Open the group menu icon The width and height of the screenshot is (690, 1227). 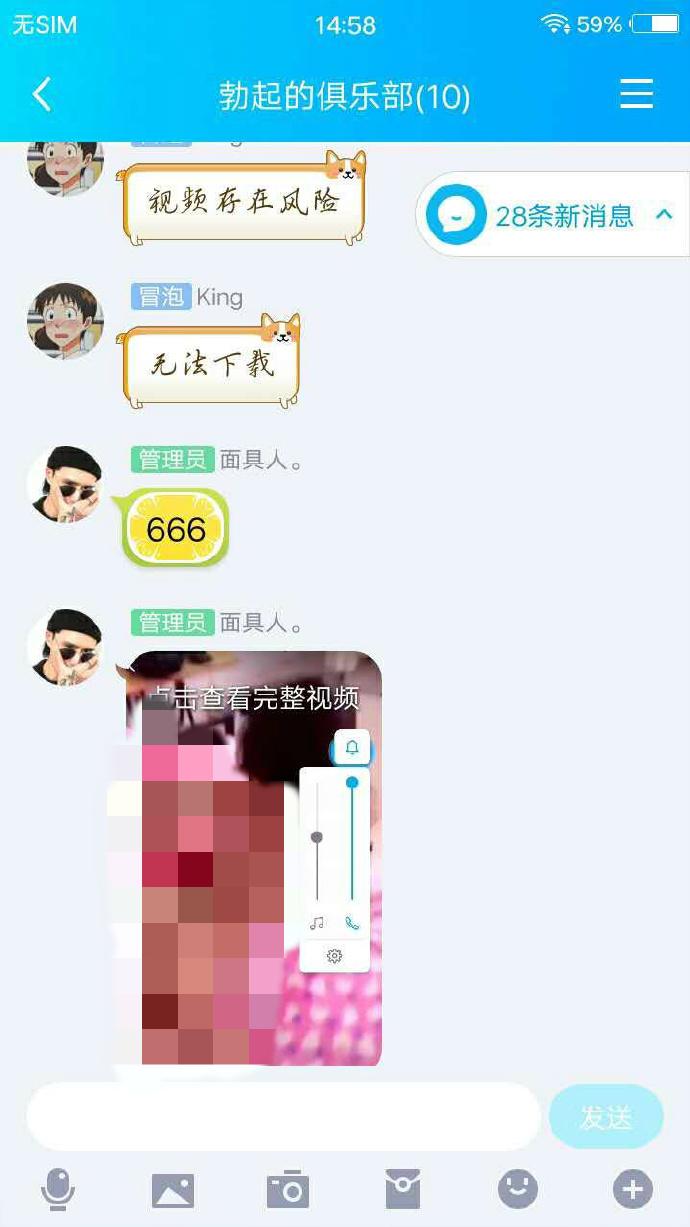636,94
